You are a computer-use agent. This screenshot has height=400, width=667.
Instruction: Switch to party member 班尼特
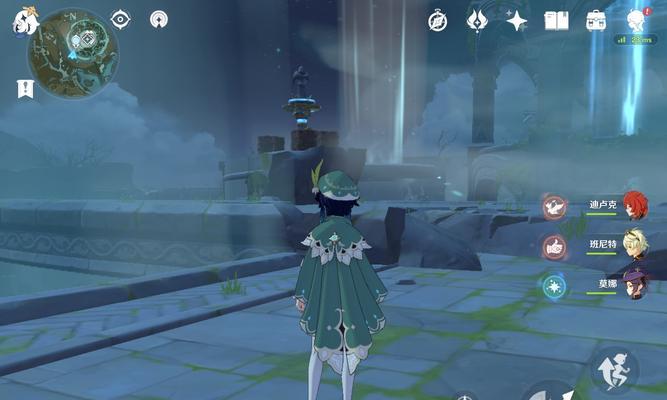634,245
